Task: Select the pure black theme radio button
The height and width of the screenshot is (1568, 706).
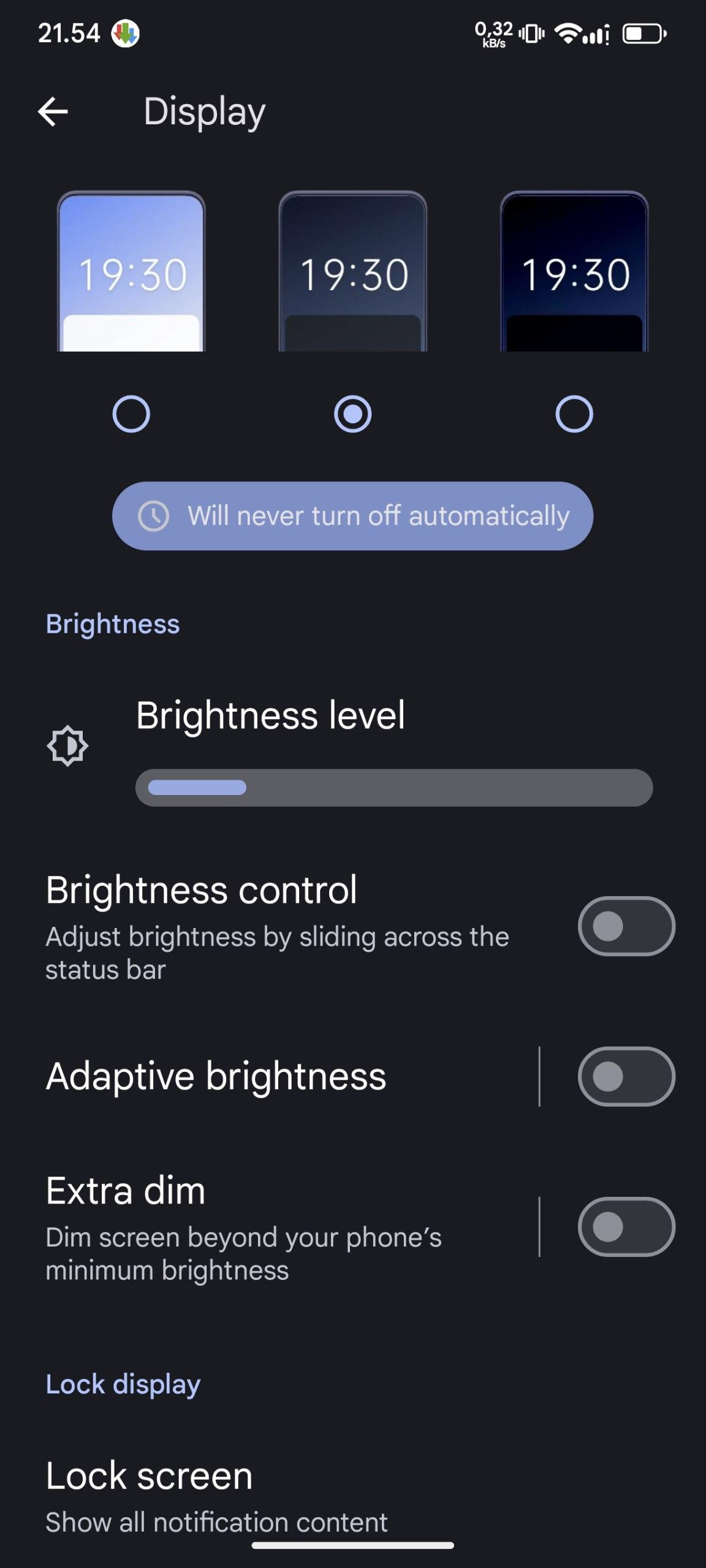Action: [x=574, y=414]
